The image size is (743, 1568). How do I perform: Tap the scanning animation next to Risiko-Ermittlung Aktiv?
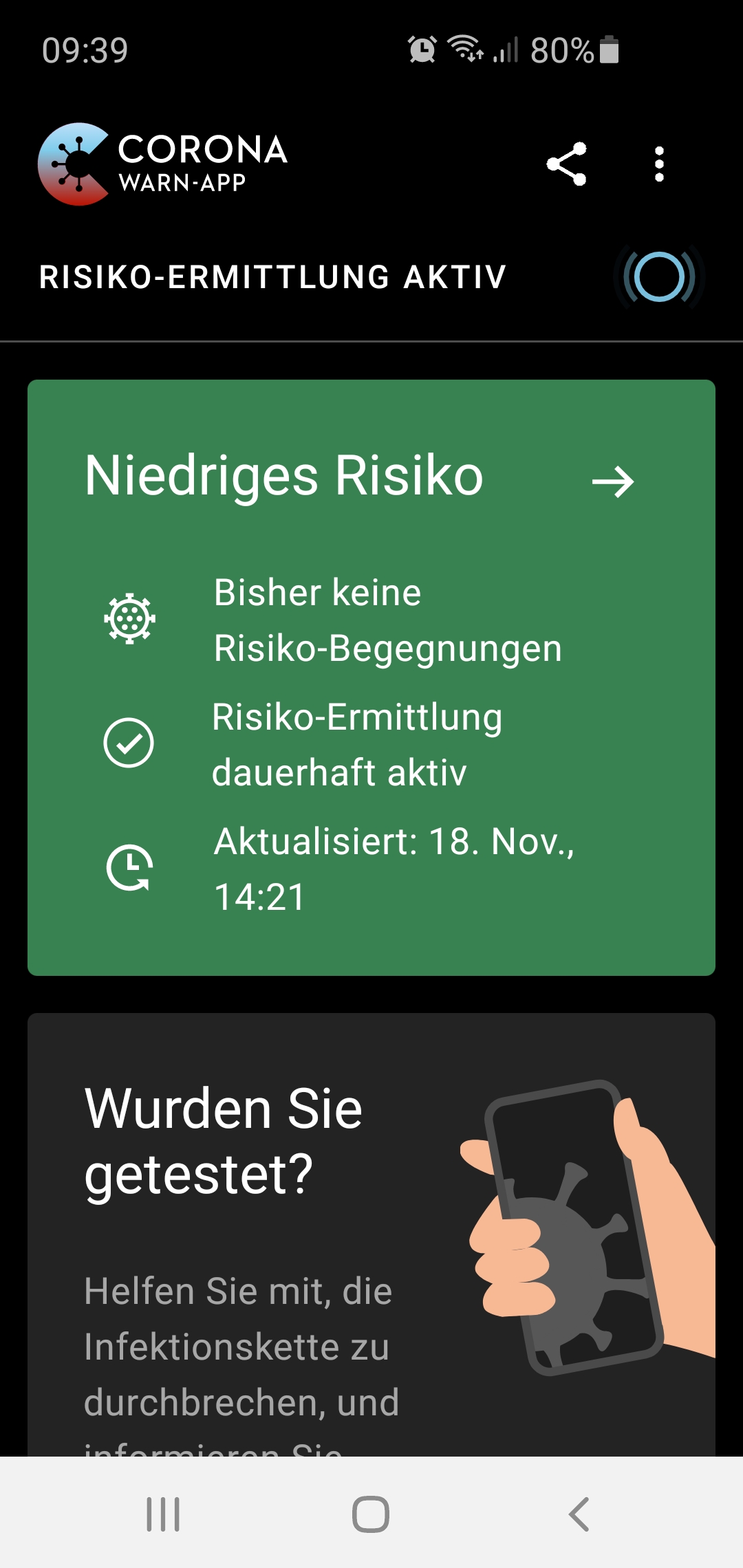(x=658, y=278)
